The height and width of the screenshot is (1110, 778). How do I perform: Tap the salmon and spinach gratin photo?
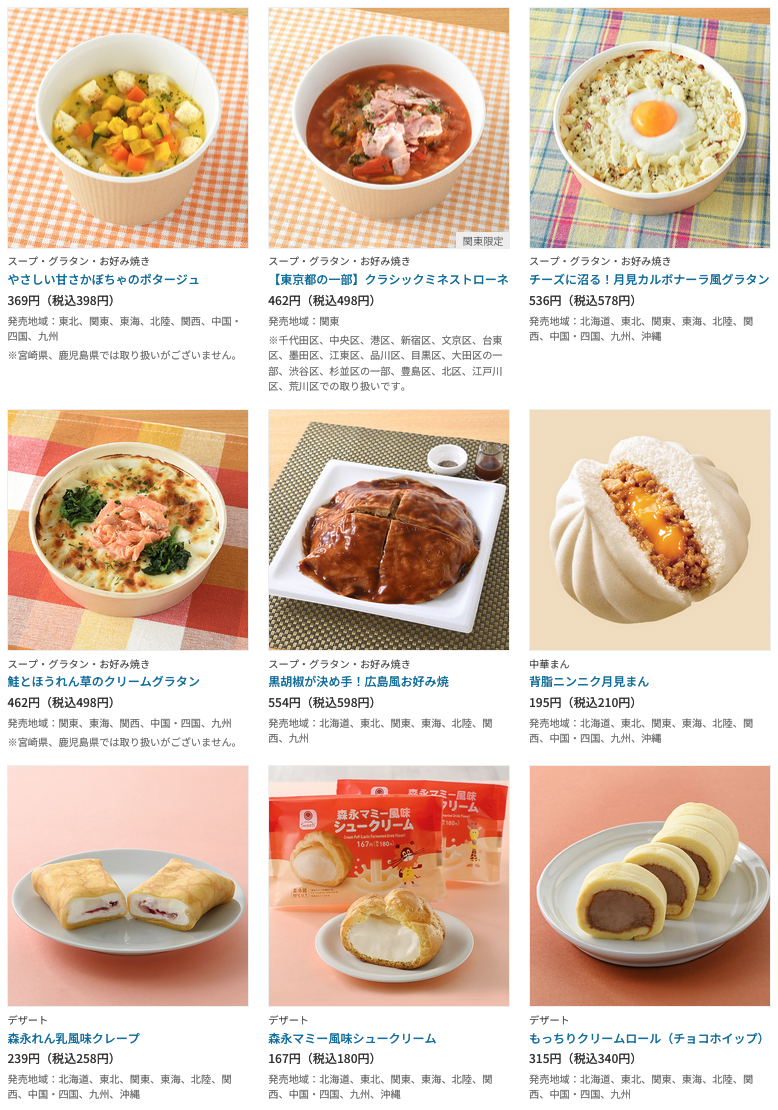128,530
